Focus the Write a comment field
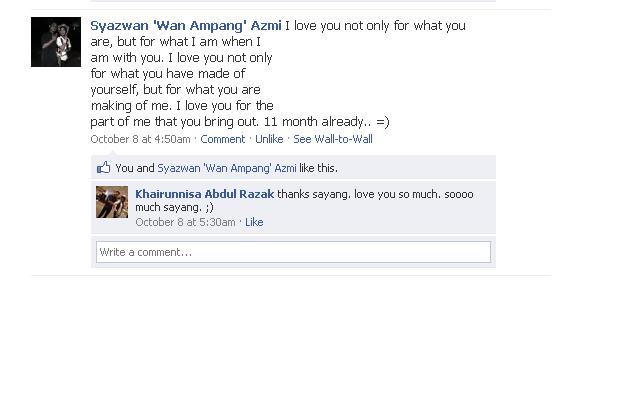 (293, 252)
